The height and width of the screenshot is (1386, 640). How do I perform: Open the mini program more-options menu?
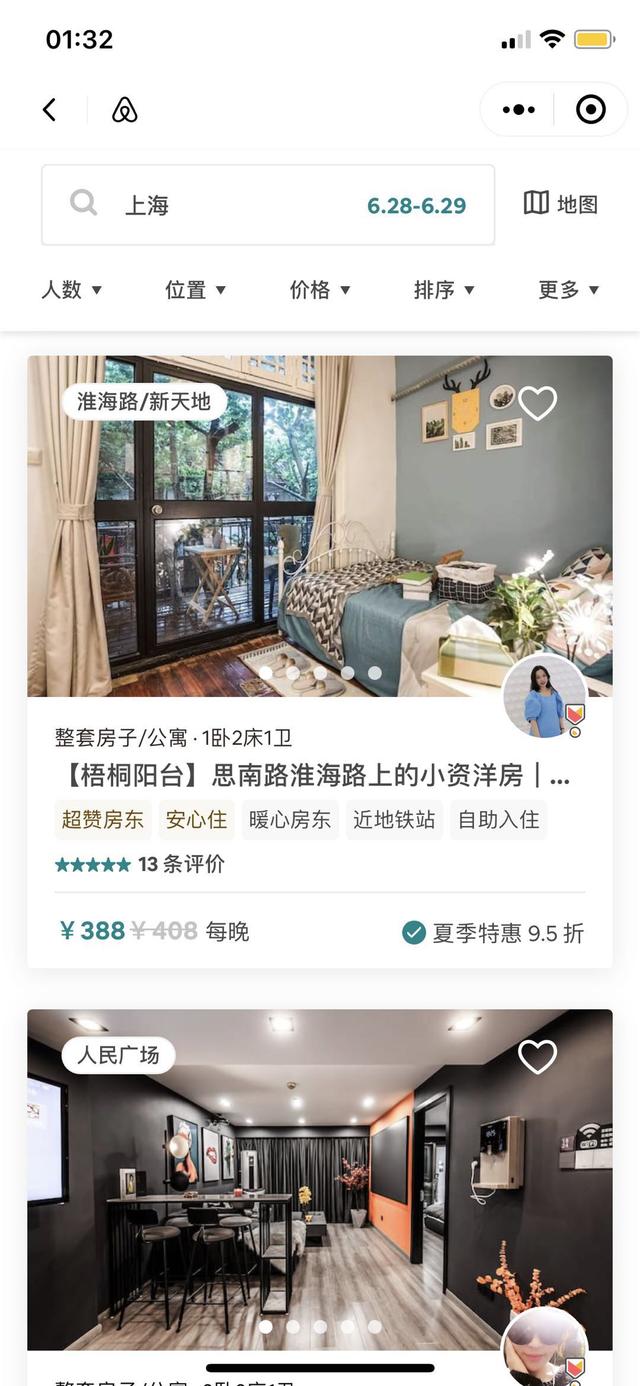coord(518,109)
